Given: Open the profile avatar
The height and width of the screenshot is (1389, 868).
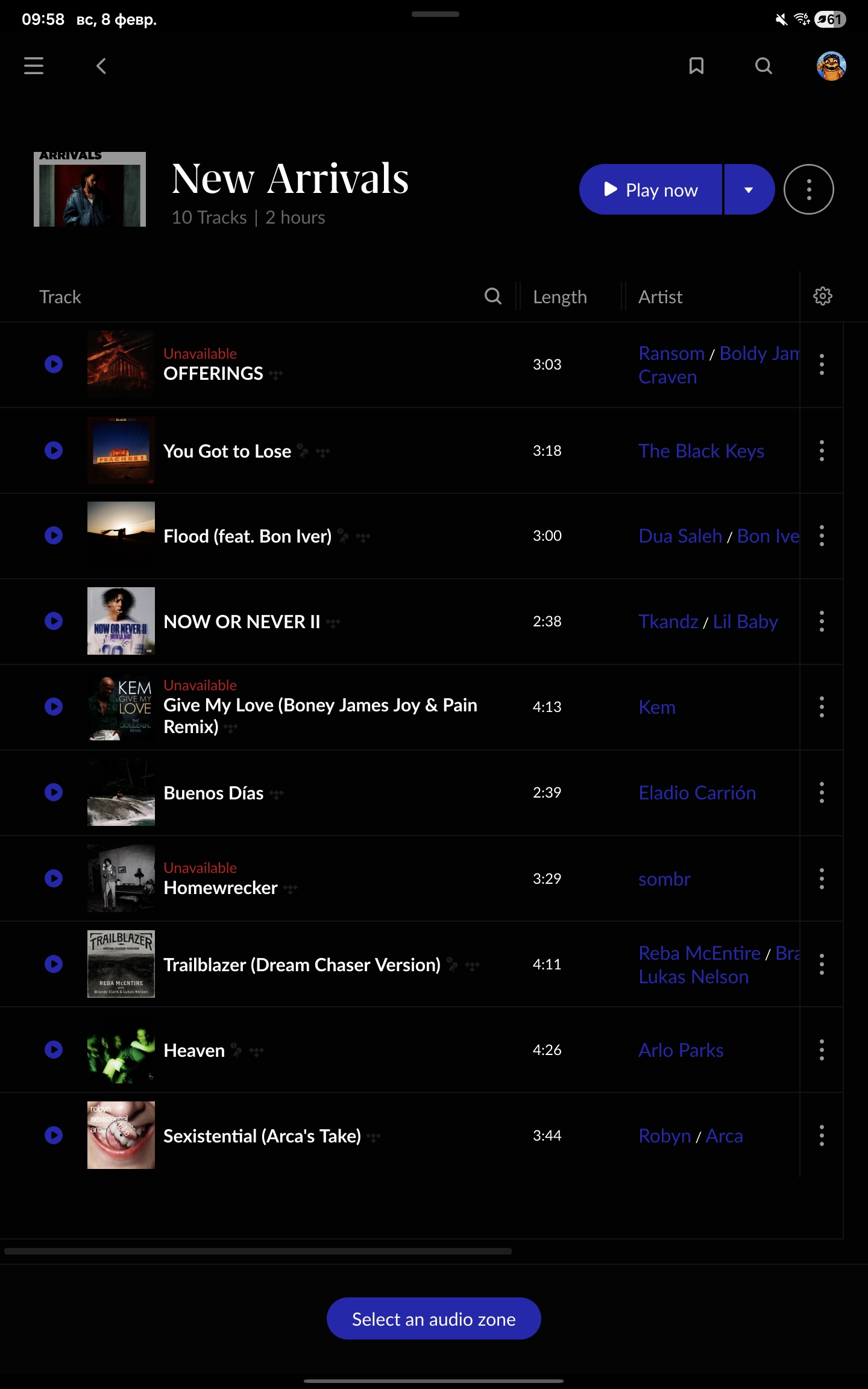Looking at the screenshot, I should tap(831, 66).
